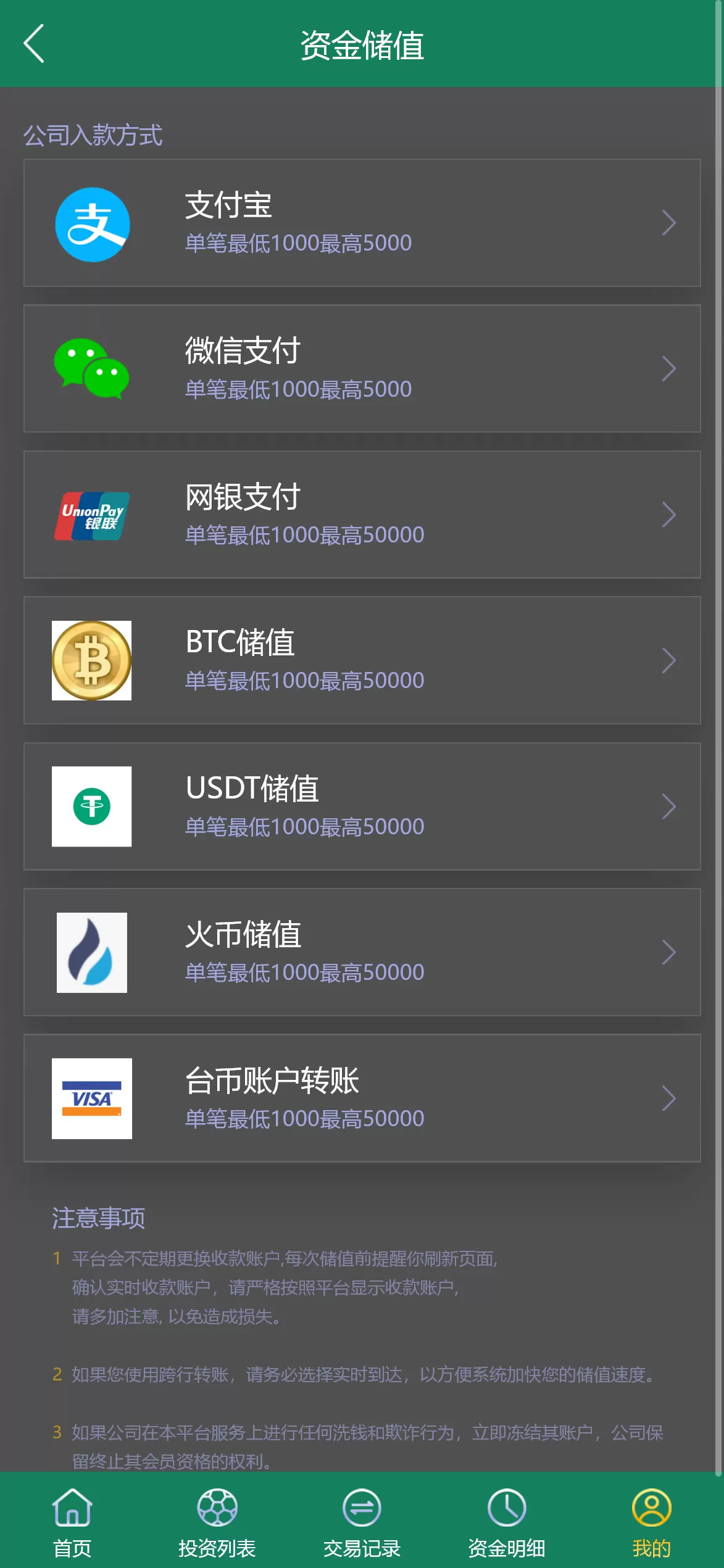Select the UnionPay 网银支付 icon
Image resolution: width=724 pixels, height=1568 pixels.
pos(93,515)
